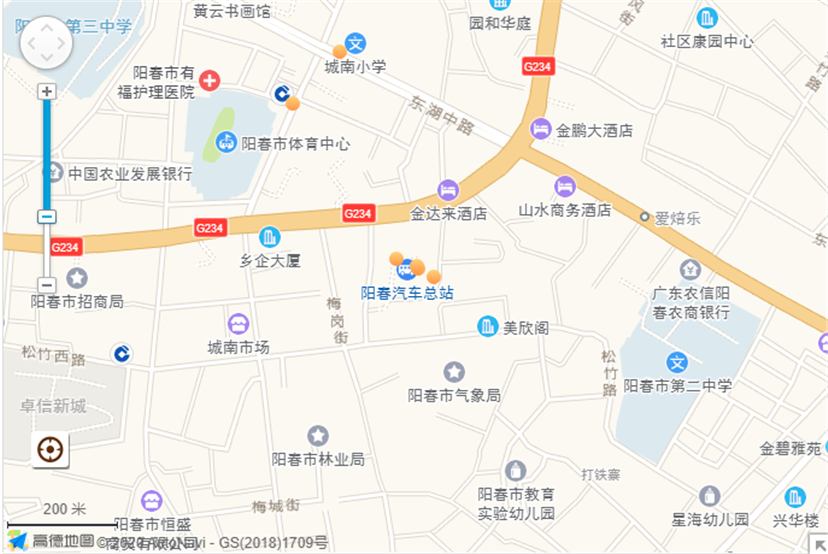Open the orange marker near 城南小学
828x554 pixels.
tap(340, 51)
